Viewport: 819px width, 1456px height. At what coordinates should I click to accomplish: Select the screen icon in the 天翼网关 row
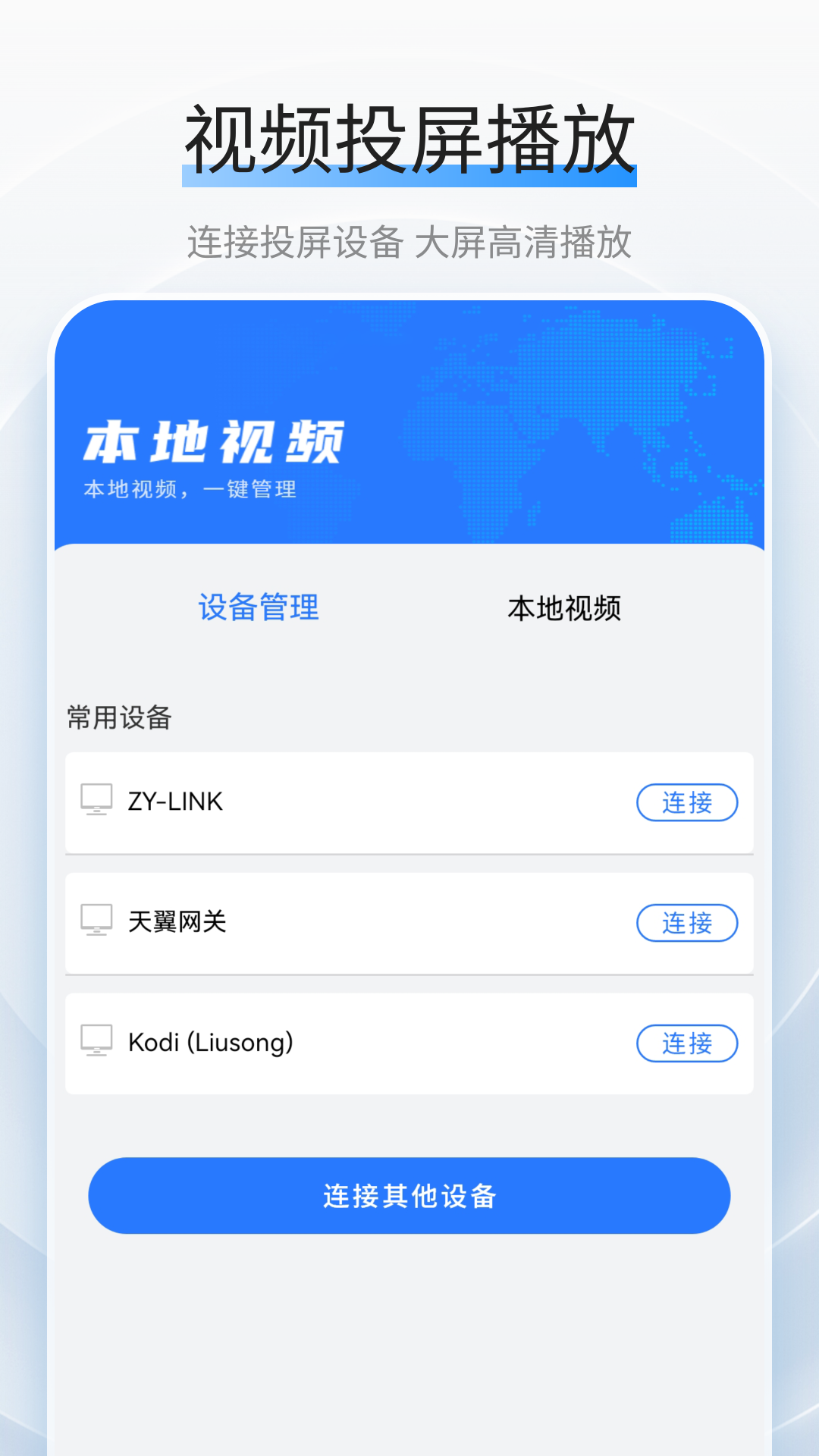[95, 924]
